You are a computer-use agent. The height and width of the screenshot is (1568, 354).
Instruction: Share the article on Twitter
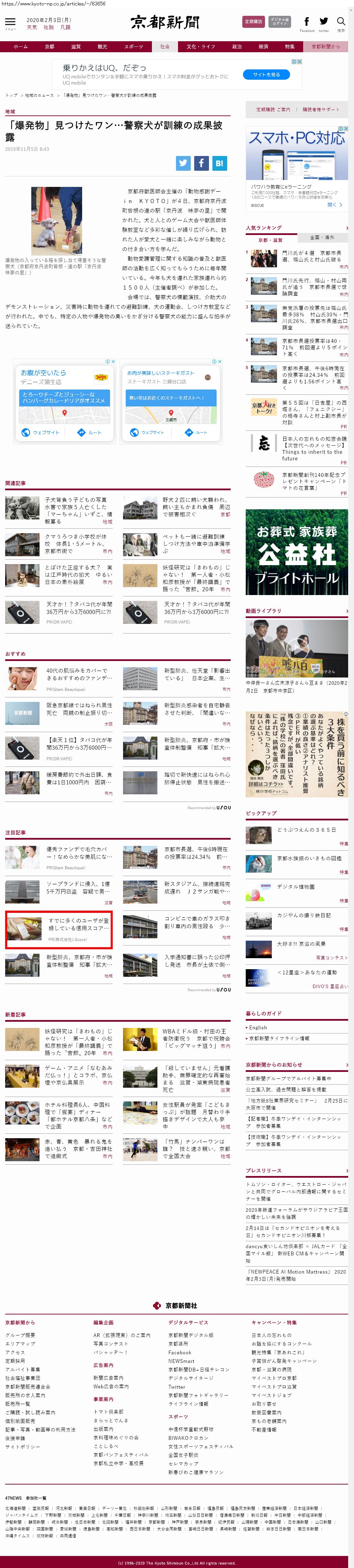(x=183, y=163)
